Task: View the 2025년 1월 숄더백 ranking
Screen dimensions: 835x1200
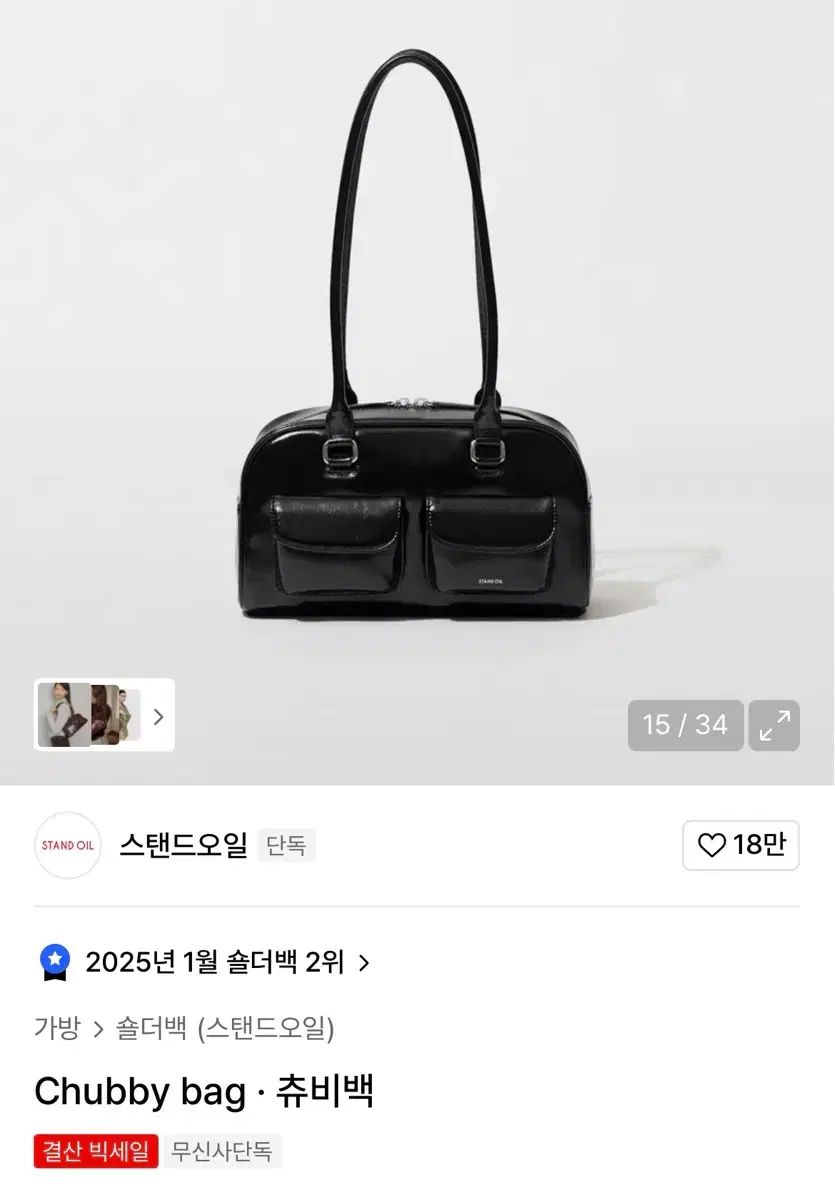Action: (x=214, y=962)
